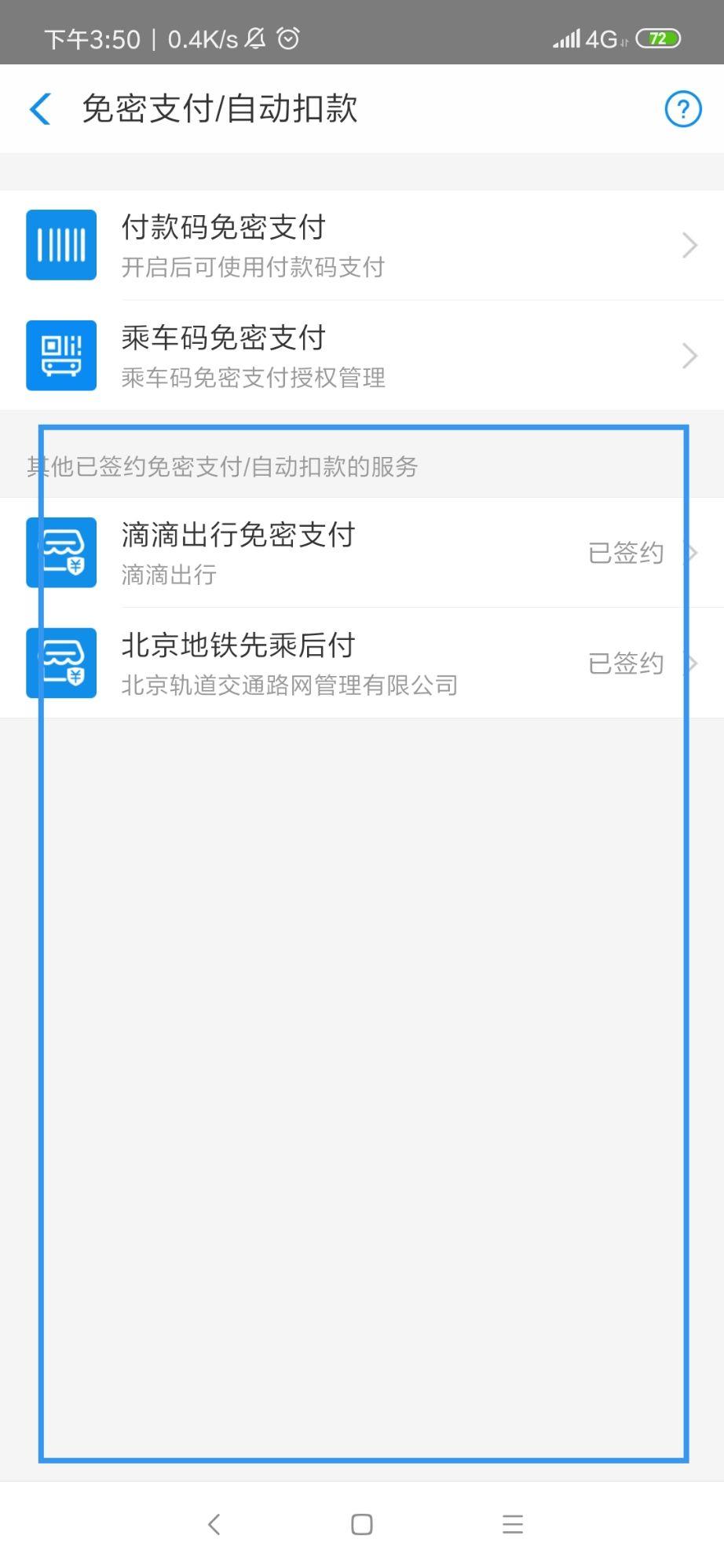724x1568 pixels.
Task: Tap the 北京地铁先乘后付 merchant icon
Action: 60,663
